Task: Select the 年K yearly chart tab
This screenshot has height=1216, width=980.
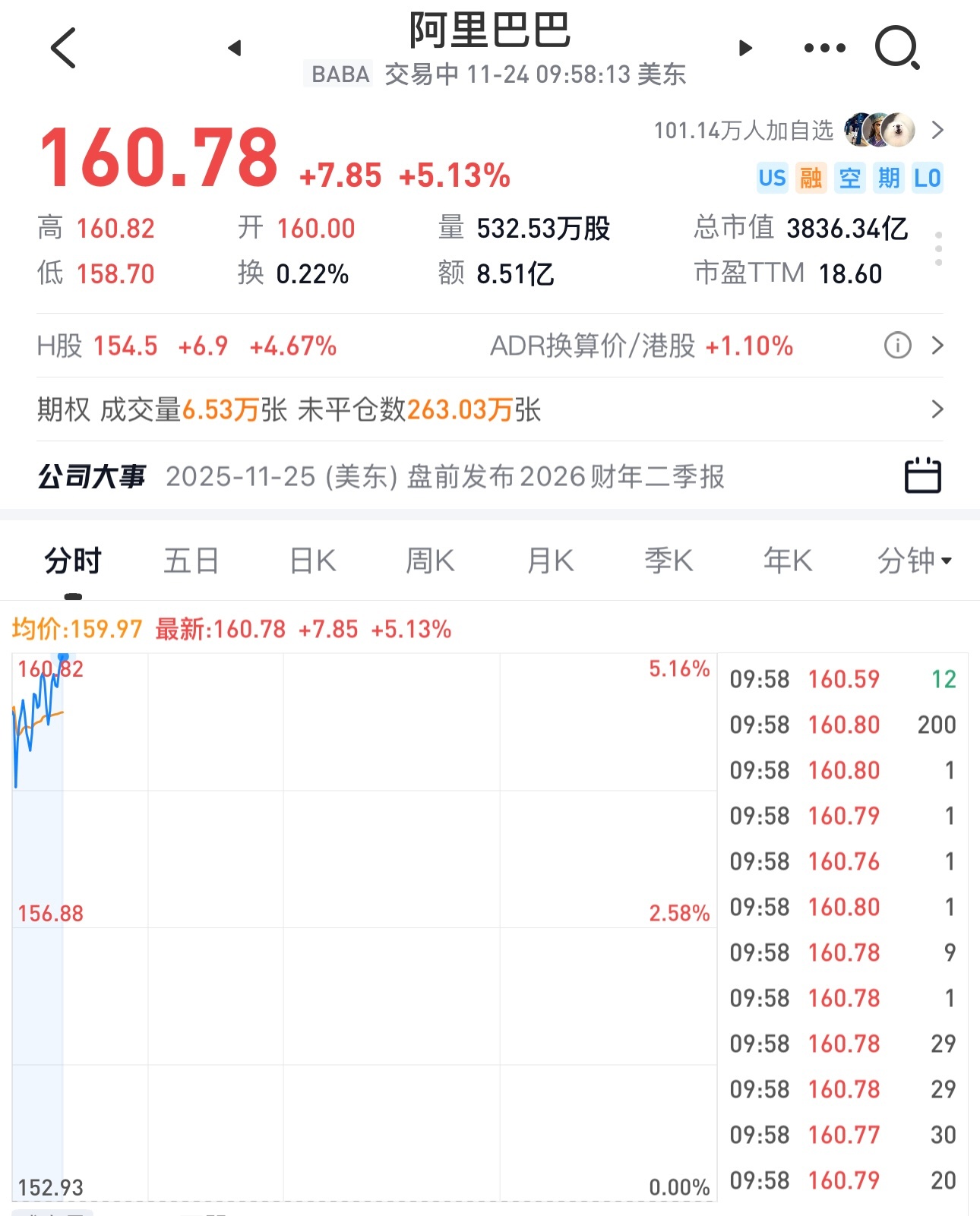Action: click(787, 561)
